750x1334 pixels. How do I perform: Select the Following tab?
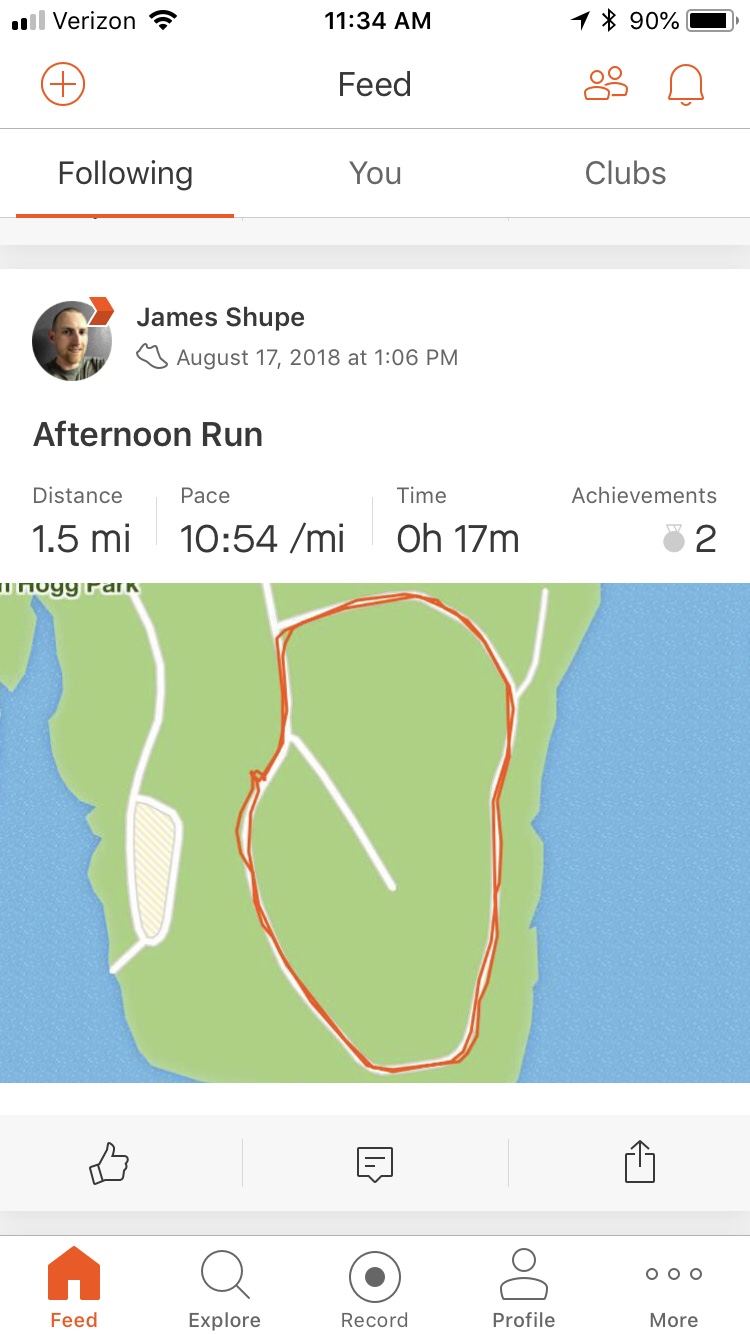coord(125,174)
